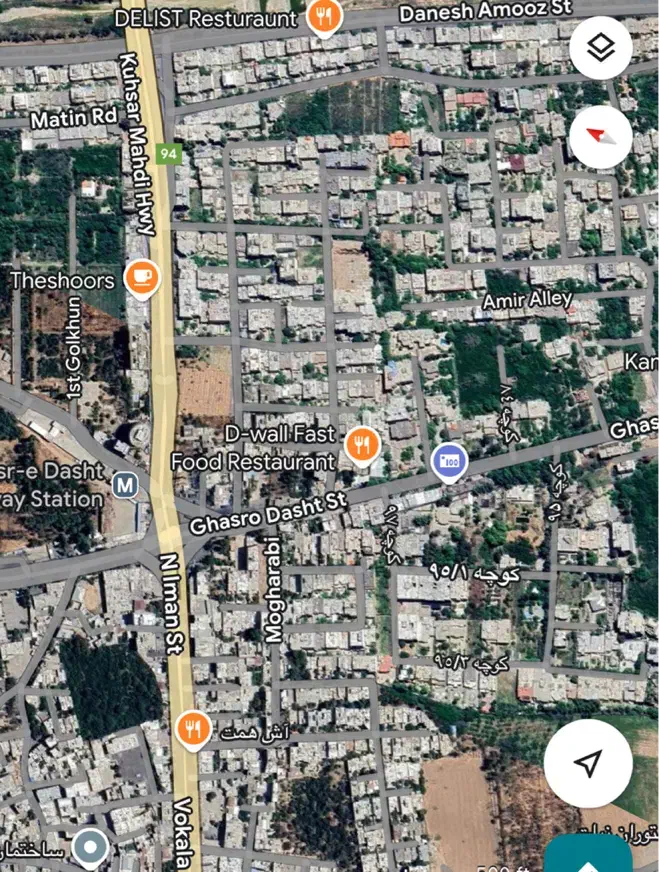
Task: Select the metro station M marker
Action: pyautogui.click(x=125, y=486)
